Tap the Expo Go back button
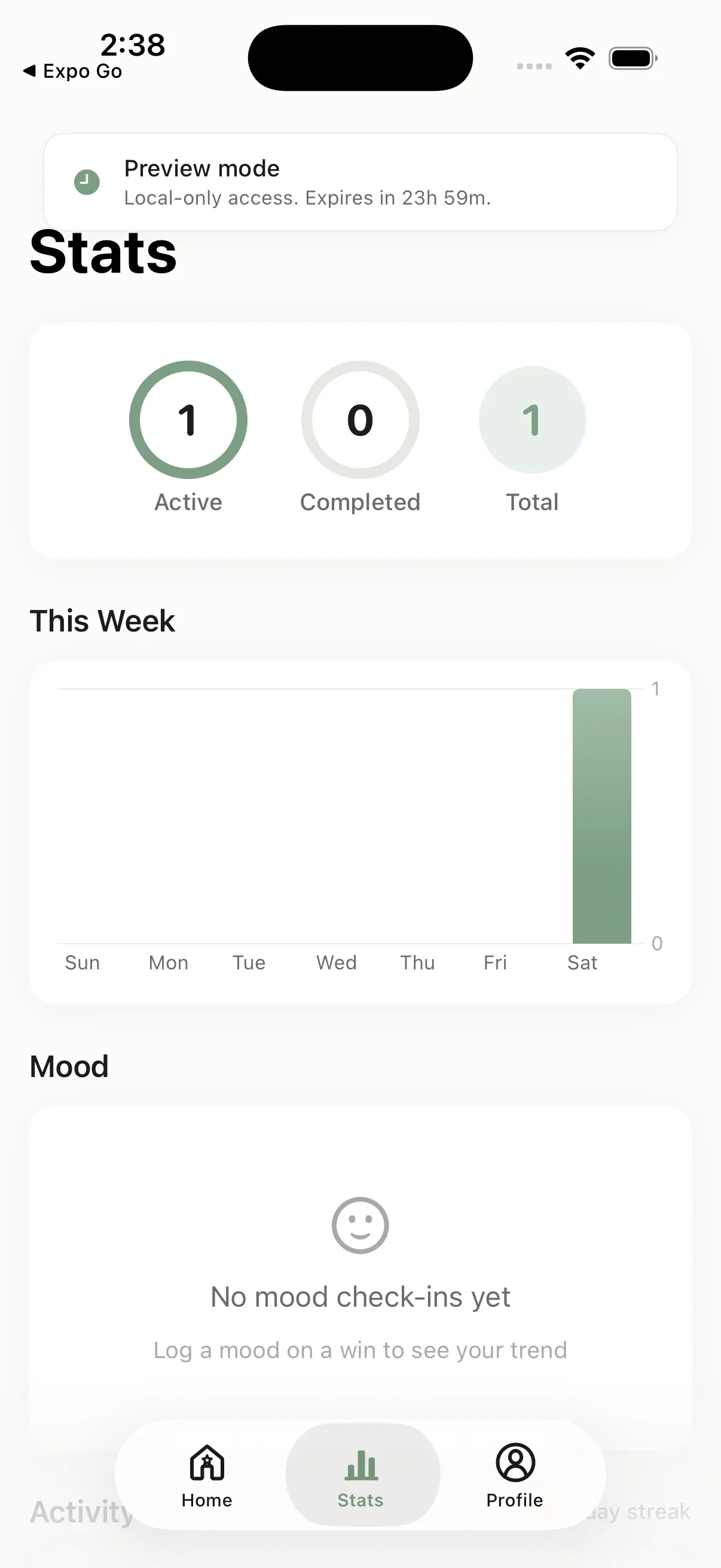 [x=73, y=71]
